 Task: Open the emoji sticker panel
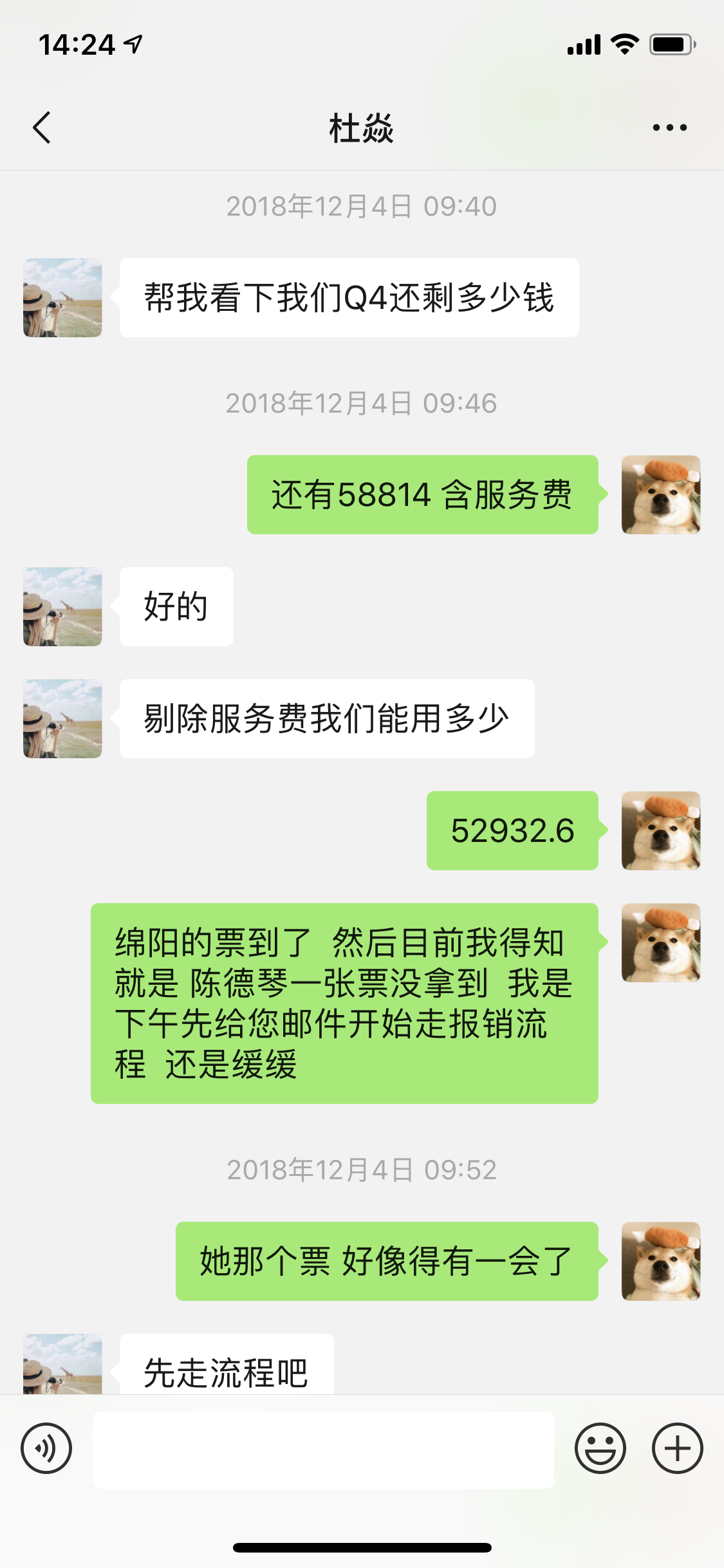click(x=600, y=1448)
